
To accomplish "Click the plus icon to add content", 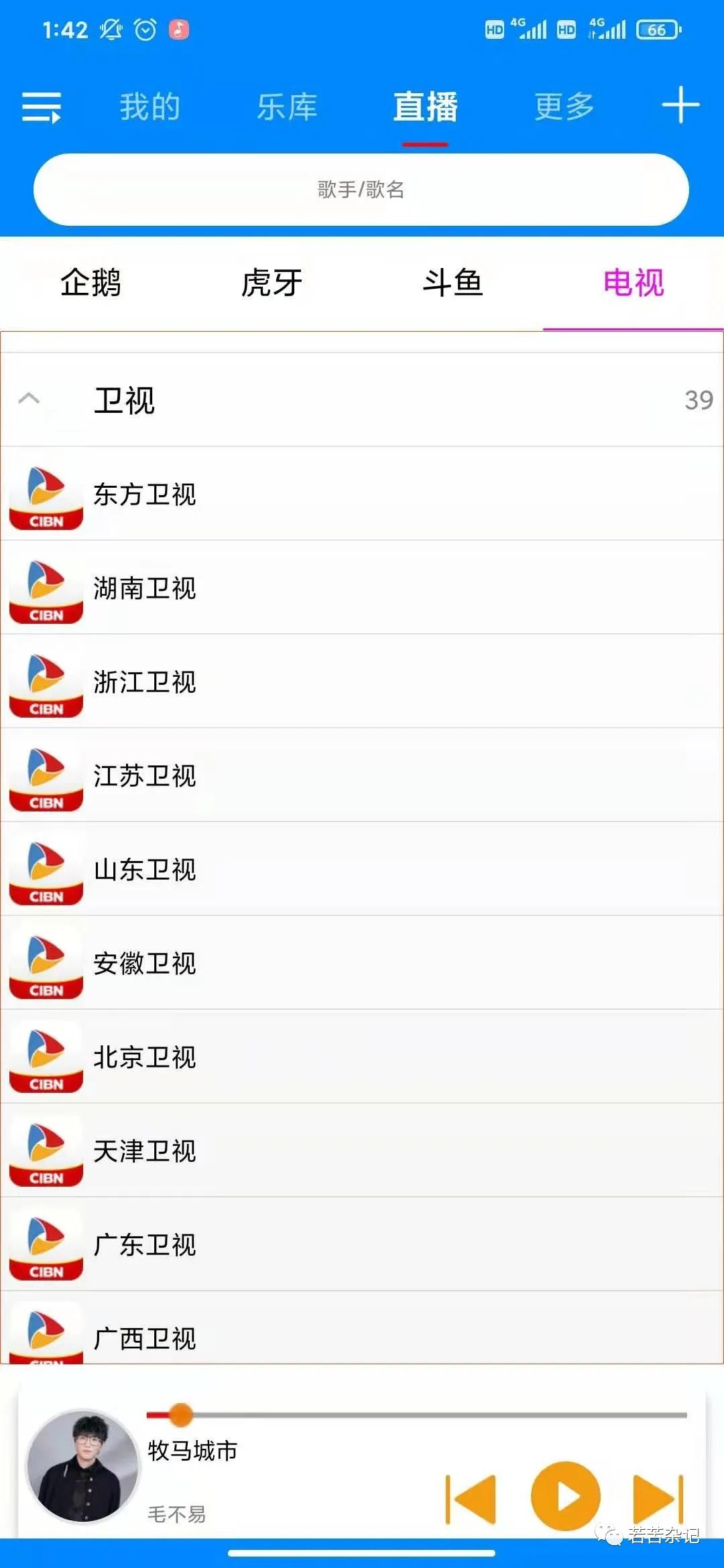I will (x=680, y=106).
